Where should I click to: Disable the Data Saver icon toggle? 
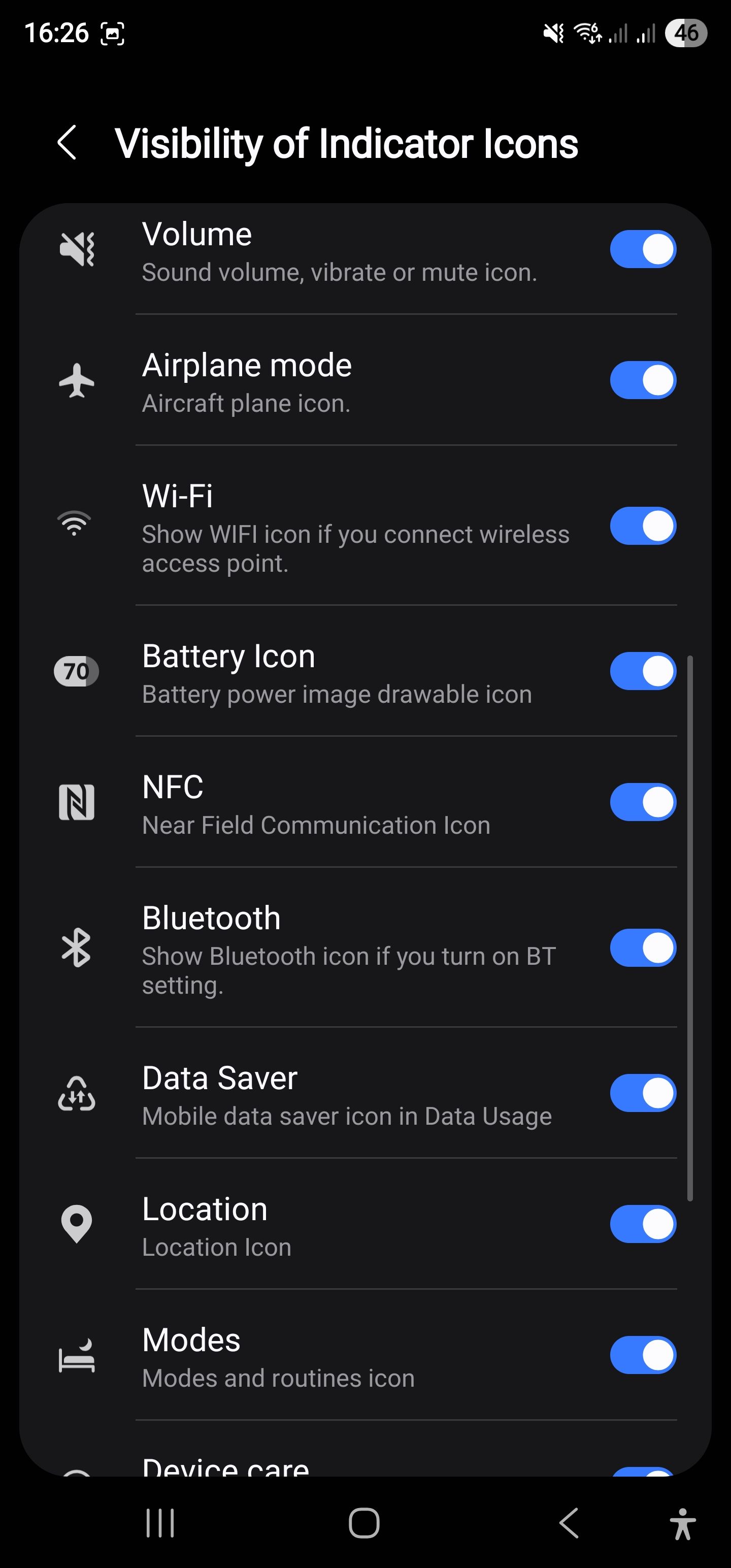coord(643,1093)
